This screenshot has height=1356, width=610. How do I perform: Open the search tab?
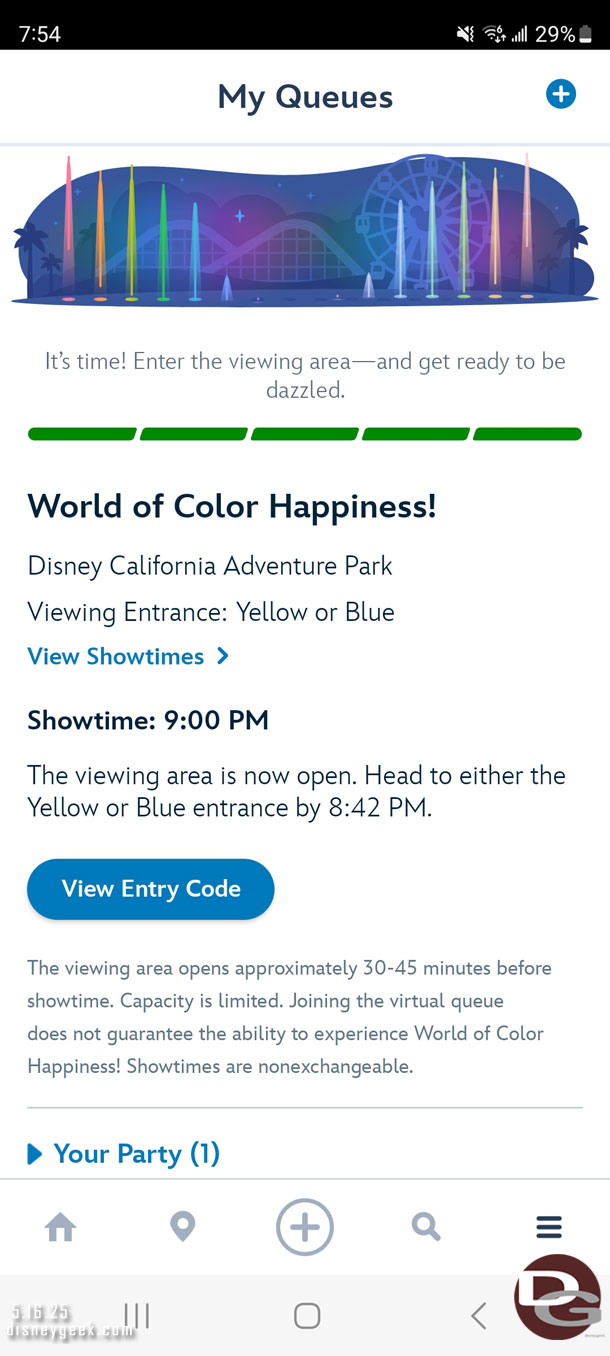click(x=427, y=1227)
